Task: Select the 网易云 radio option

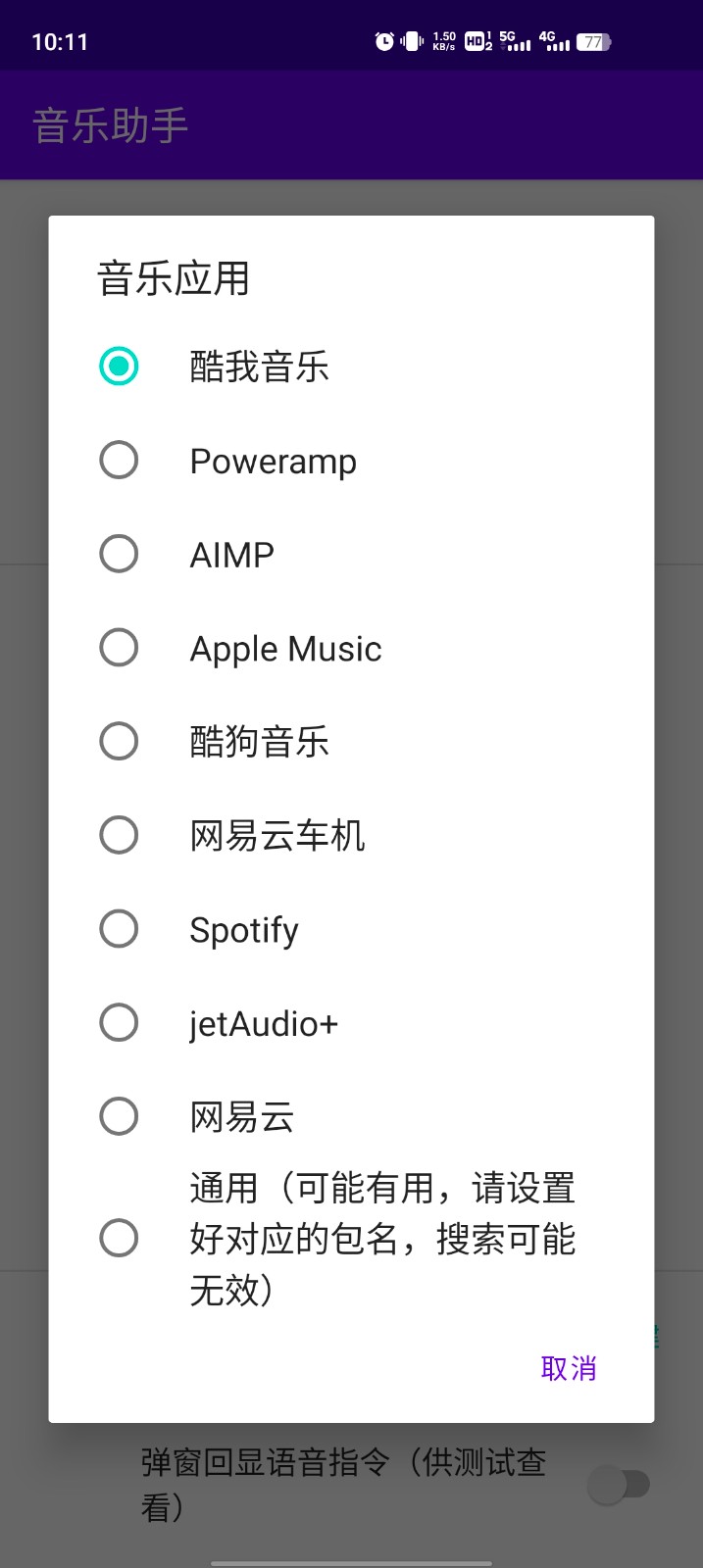Action: pos(120,1116)
